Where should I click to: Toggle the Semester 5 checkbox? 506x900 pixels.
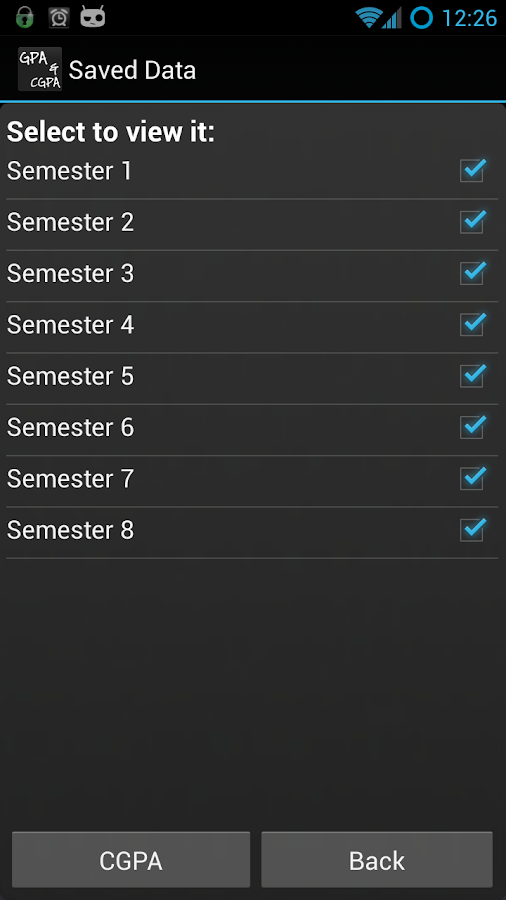tap(473, 376)
